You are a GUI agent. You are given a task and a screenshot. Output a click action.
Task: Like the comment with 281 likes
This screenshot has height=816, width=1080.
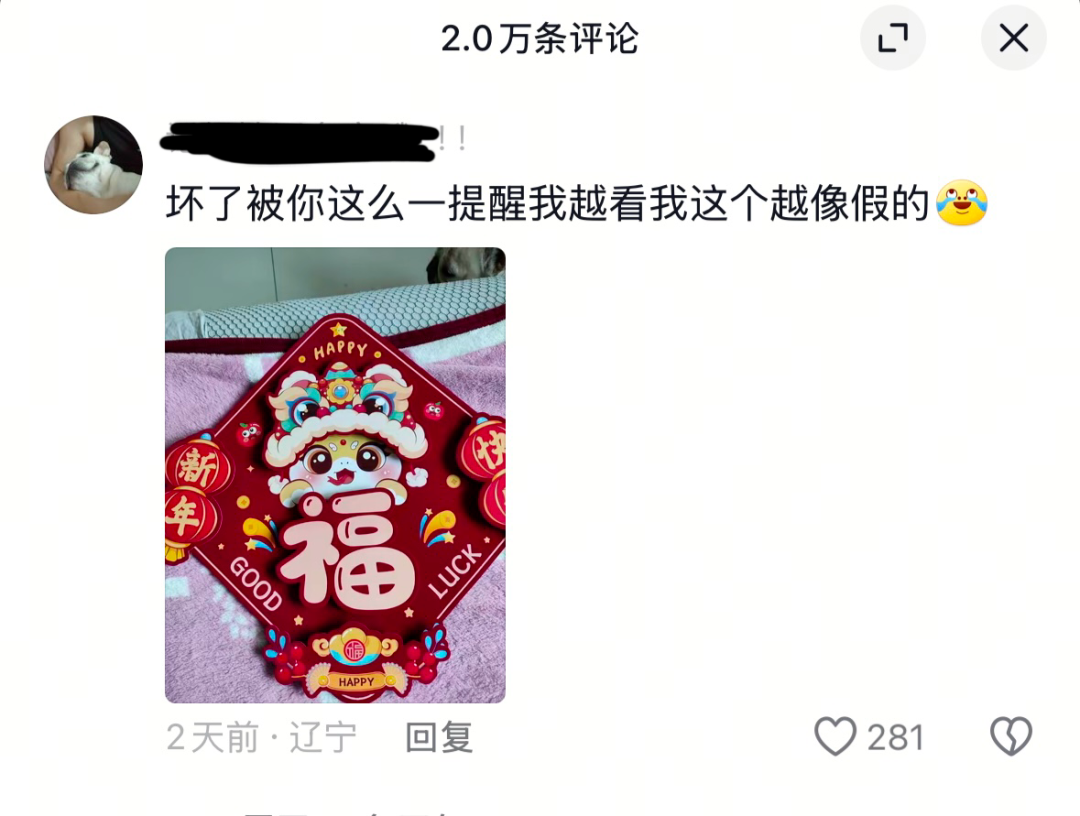[836, 737]
